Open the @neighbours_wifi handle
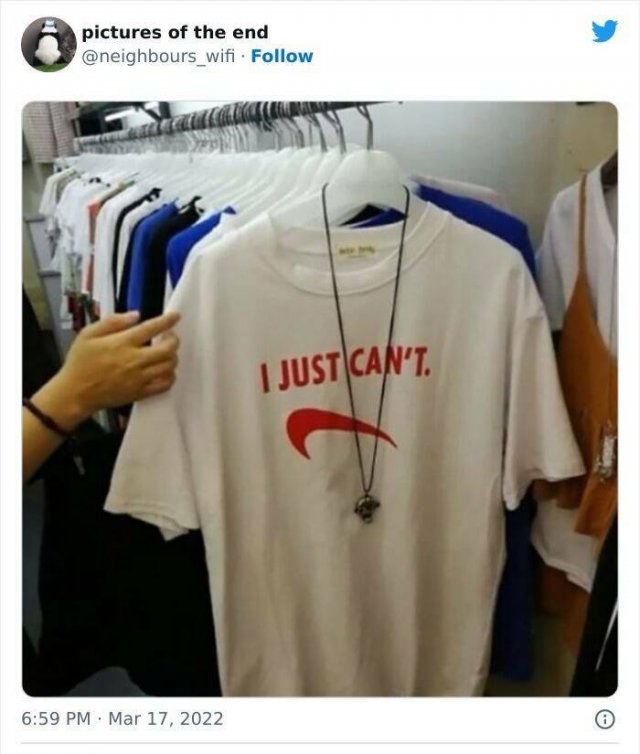The height and width of the screenshot is (754, 640). pos(162,56)
